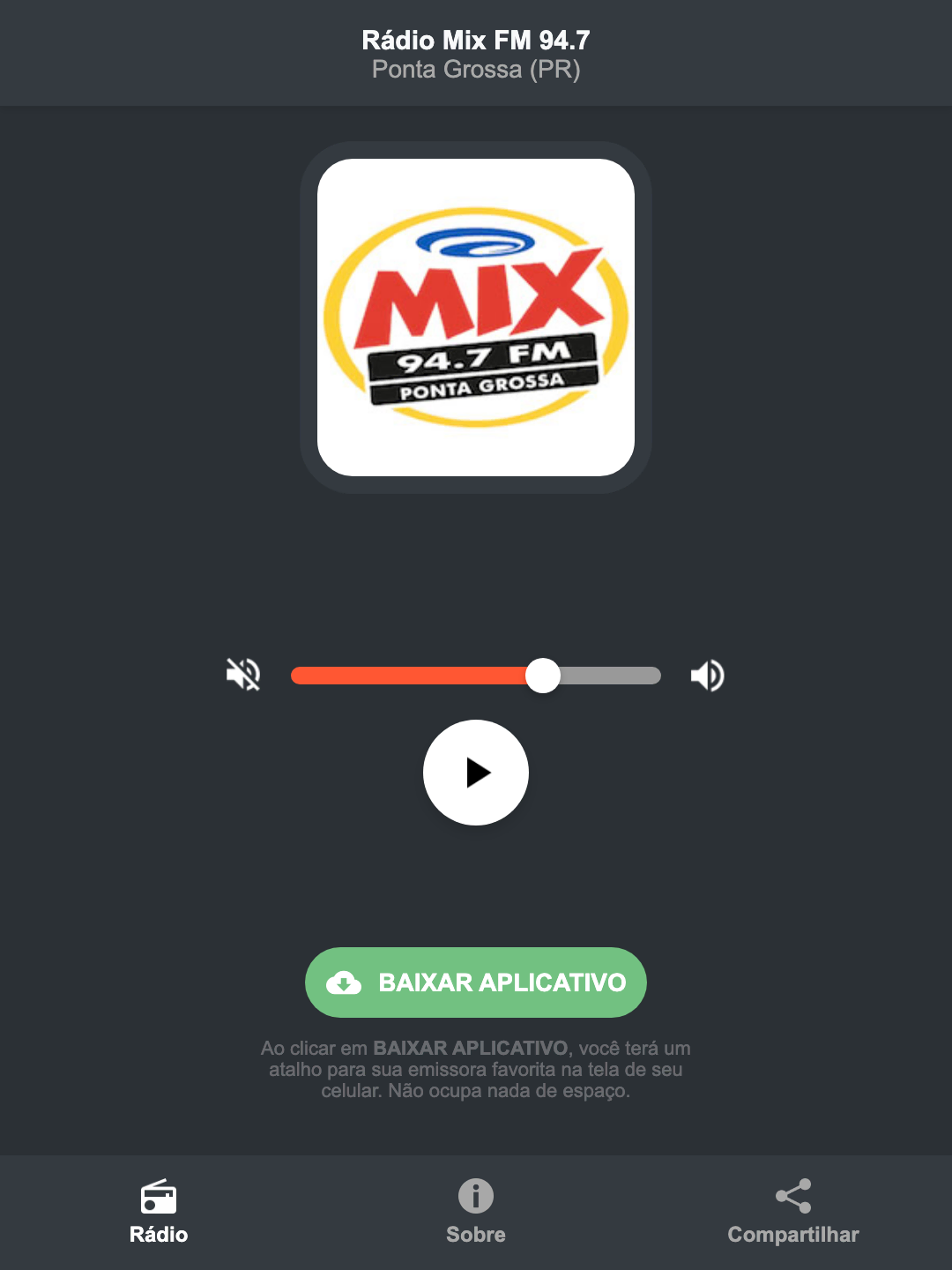Click the Ponta Grossa subtitle text

click(x=476, y=69)
